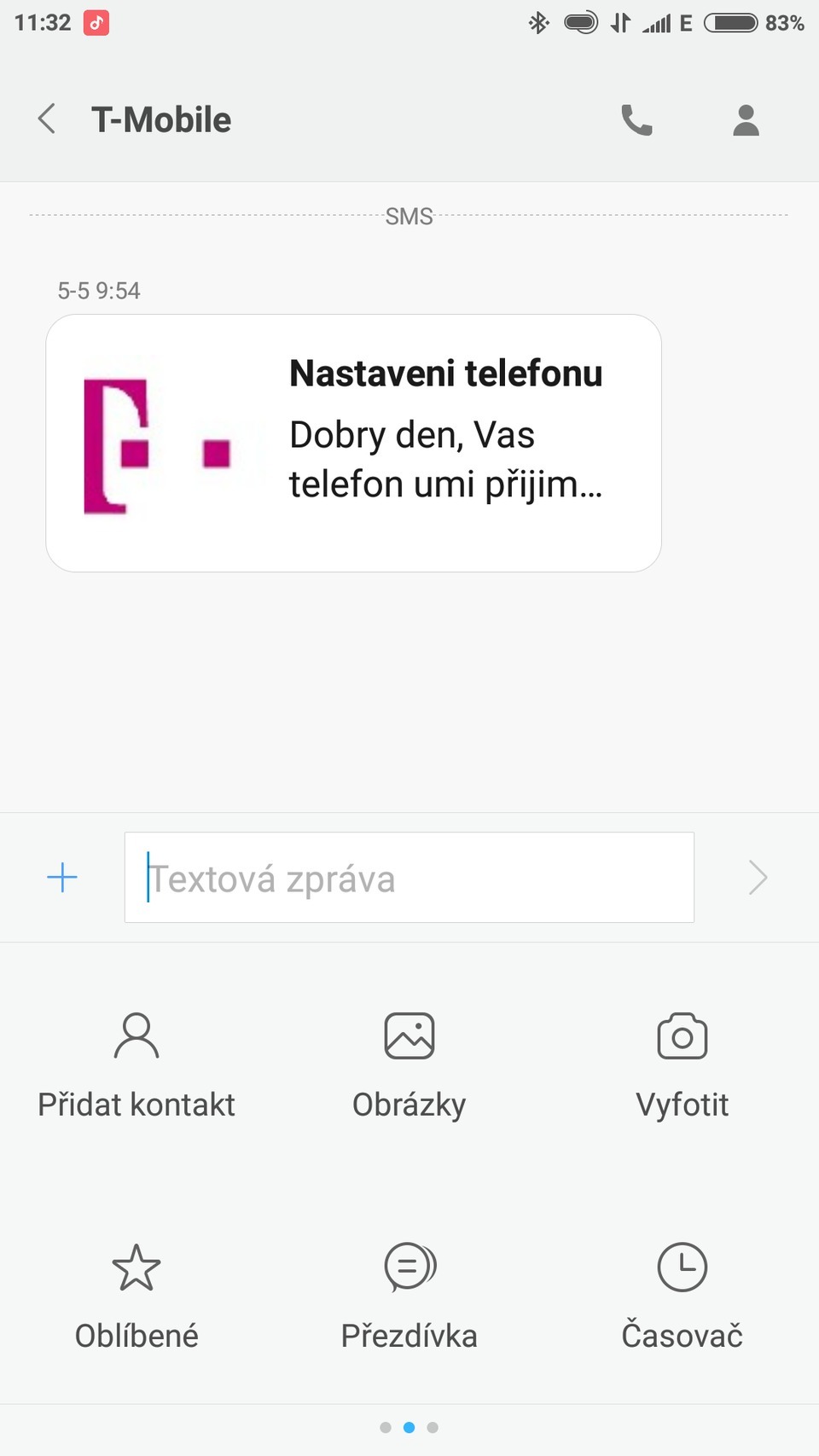The width and height of the screenshot is (819, 1456).
Task: Select Obrázky to attach pictures
Action: click(x=409, y=1064)
